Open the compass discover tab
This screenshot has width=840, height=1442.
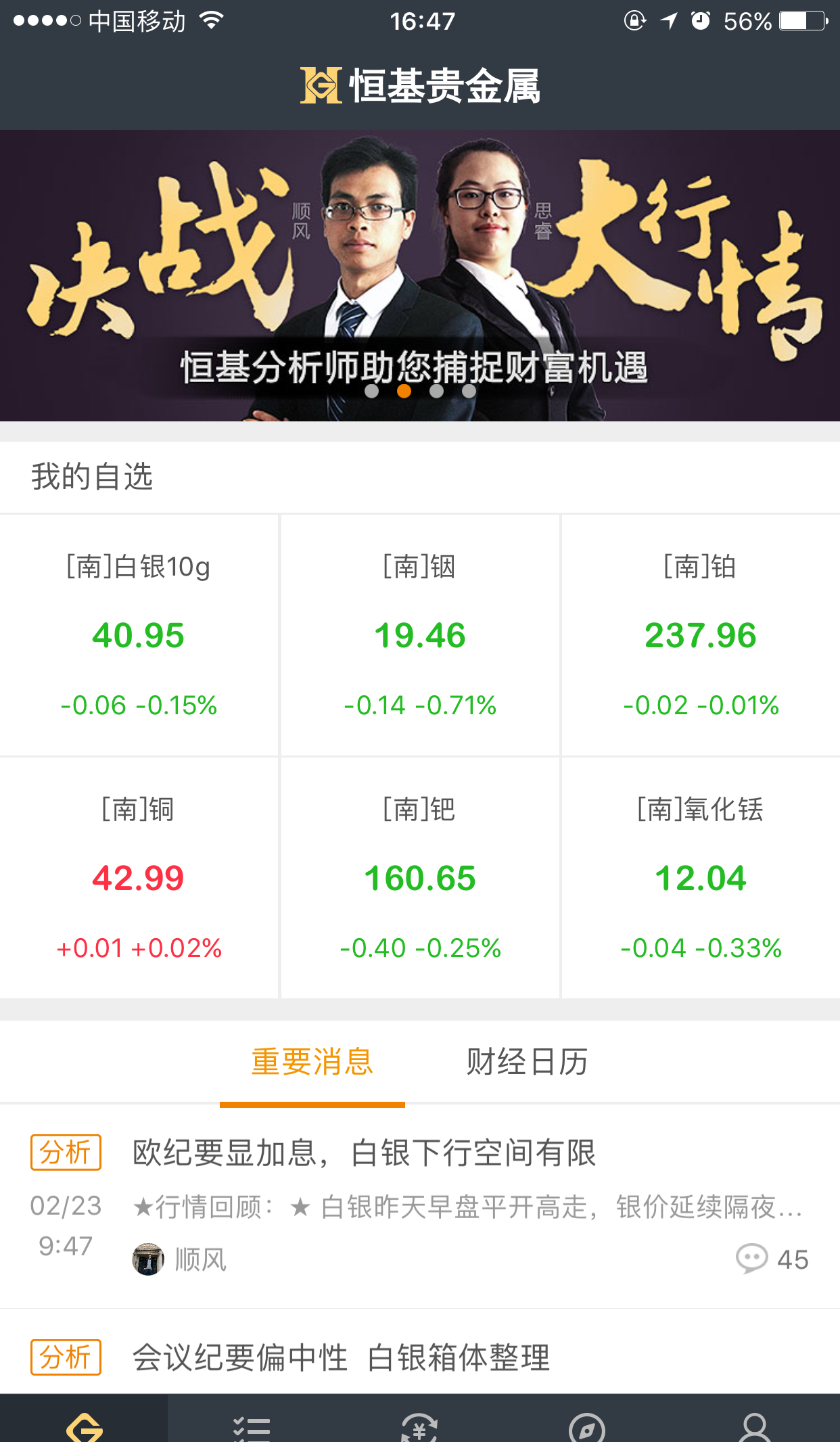(x=587, y=1426)
